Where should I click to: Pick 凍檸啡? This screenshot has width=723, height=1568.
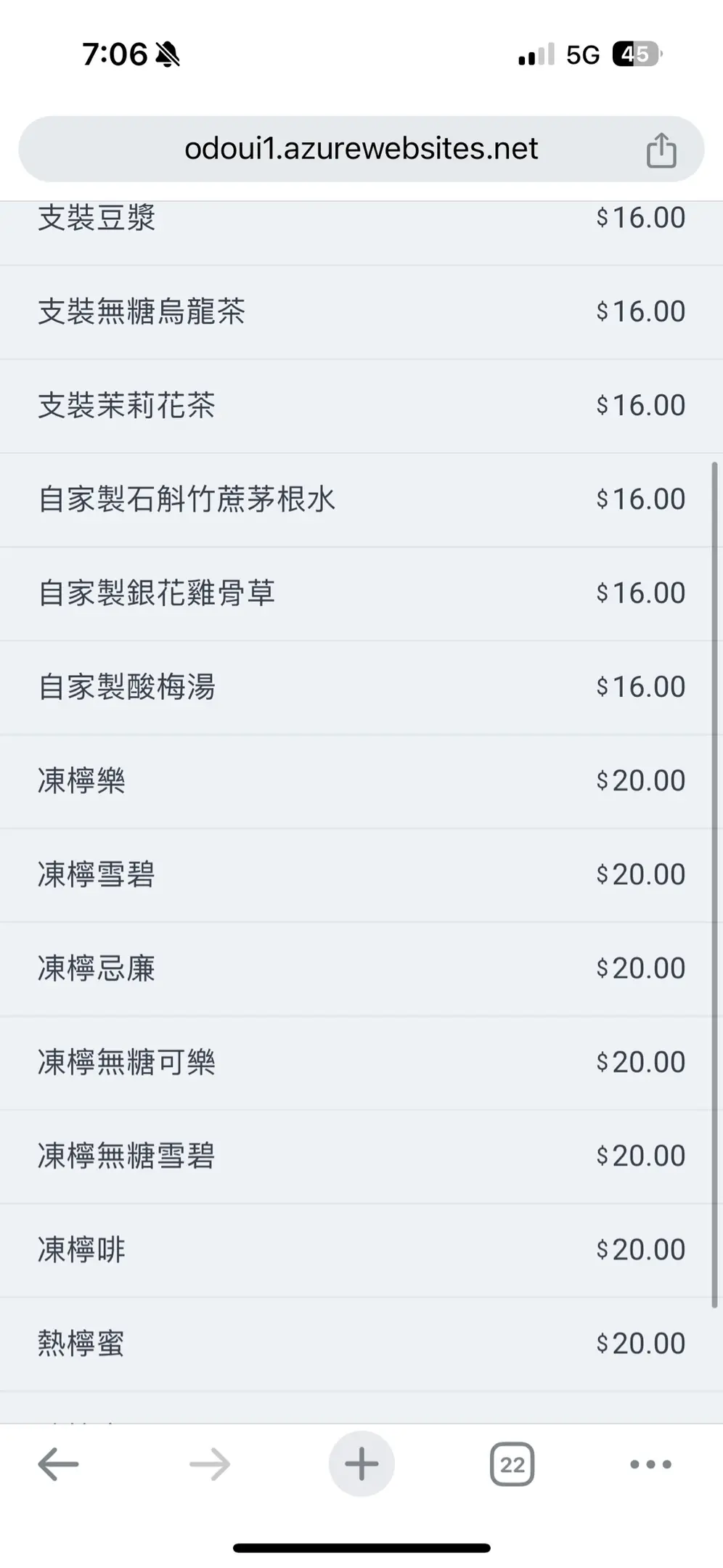point(356,1250)
